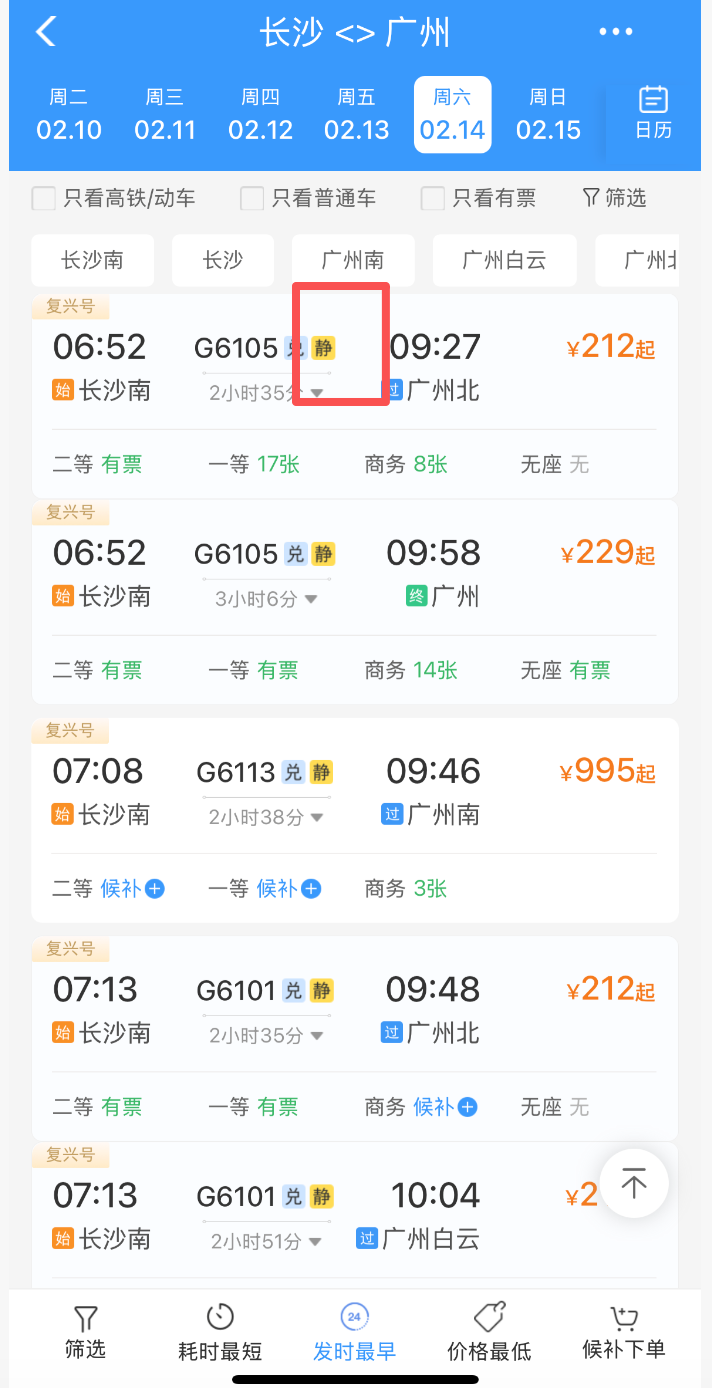Sort trains by 价格最低

point(488,1334)
